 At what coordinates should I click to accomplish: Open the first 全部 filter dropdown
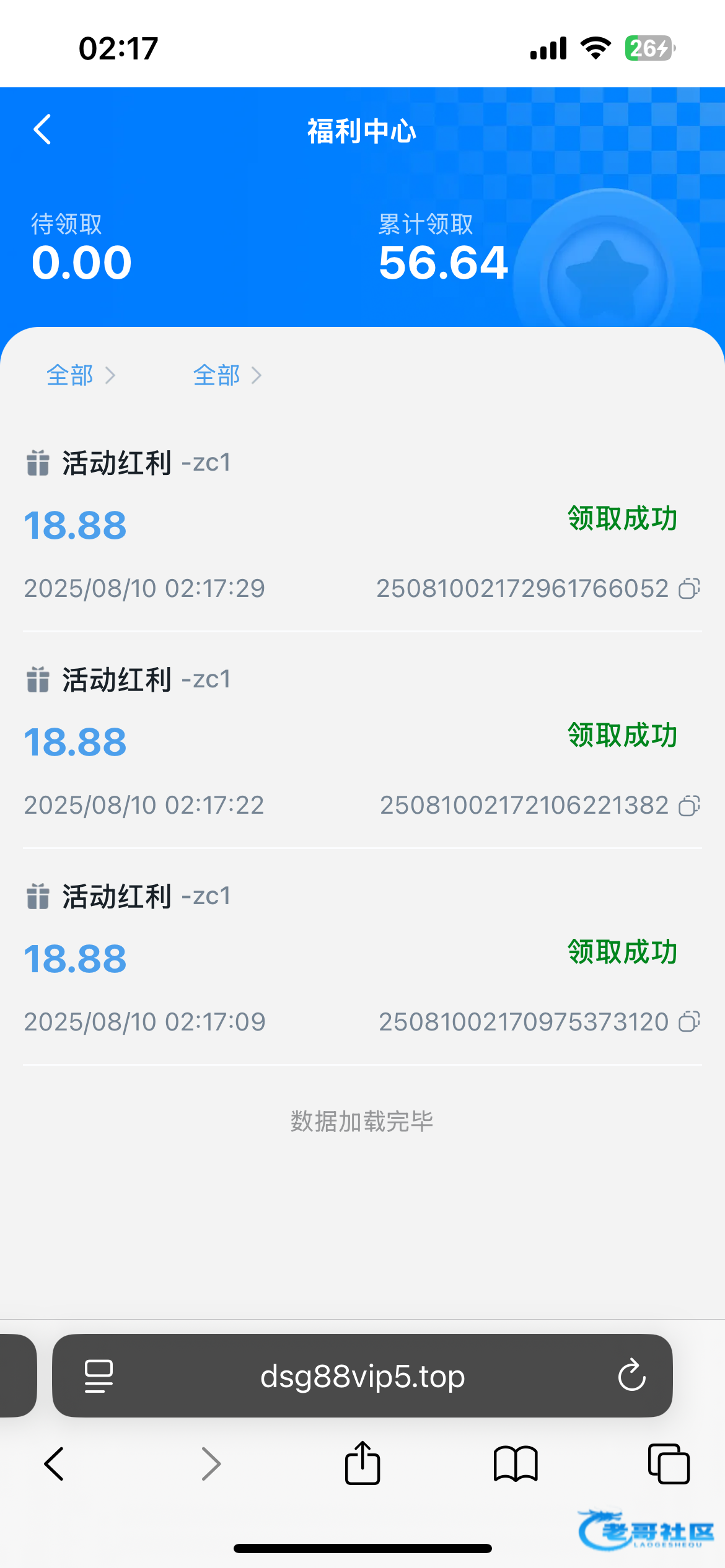coord(81,375)
